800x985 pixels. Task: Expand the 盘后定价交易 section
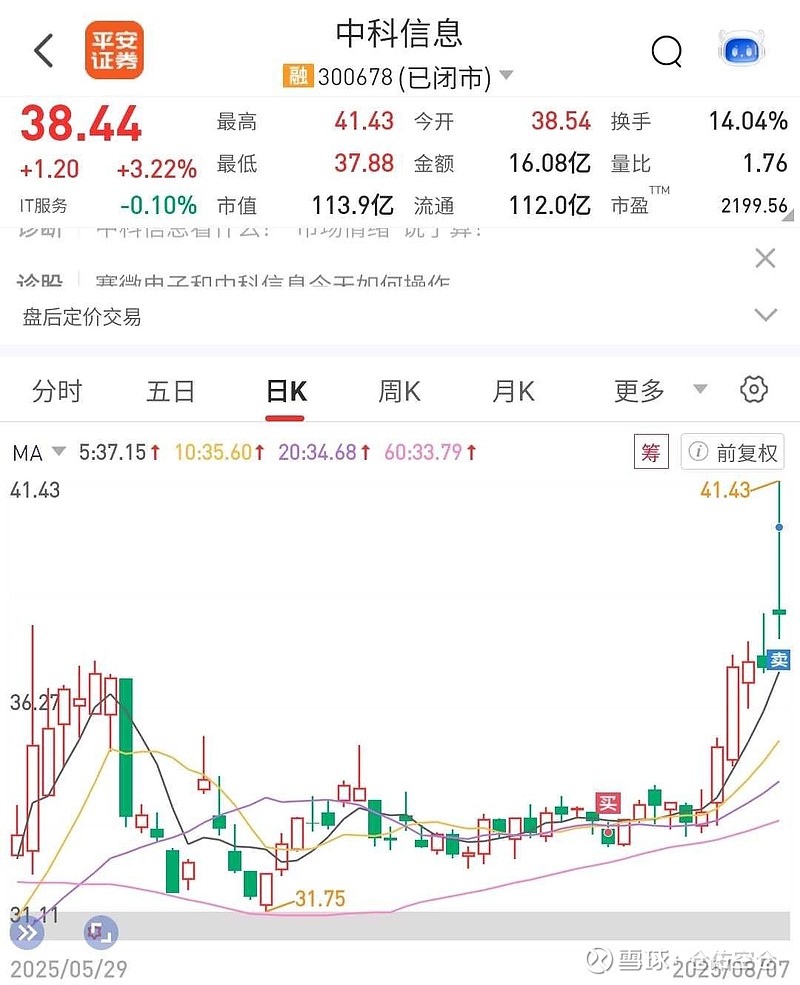[765, 316]
